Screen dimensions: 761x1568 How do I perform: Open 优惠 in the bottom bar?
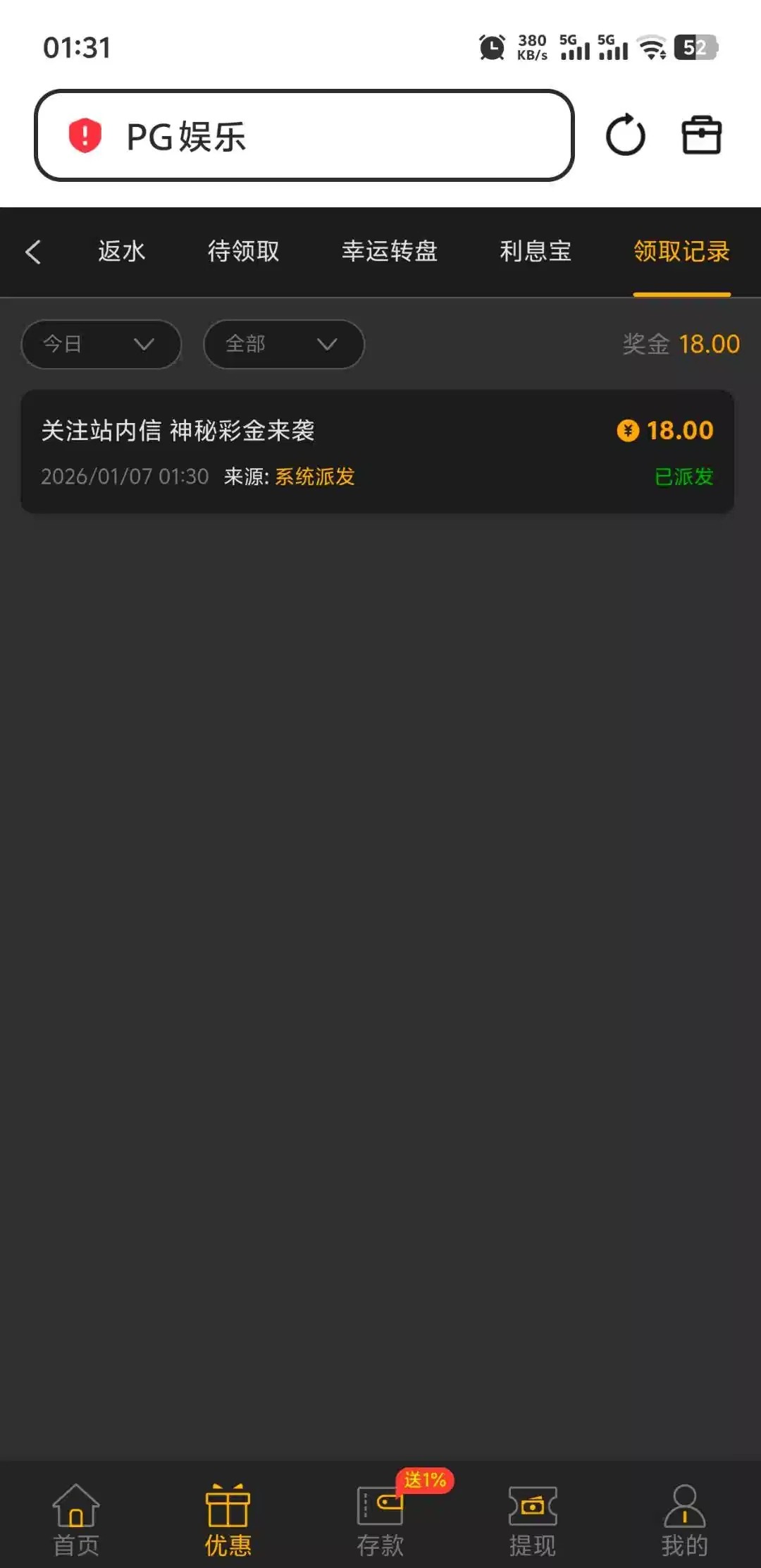[228, 1520]
